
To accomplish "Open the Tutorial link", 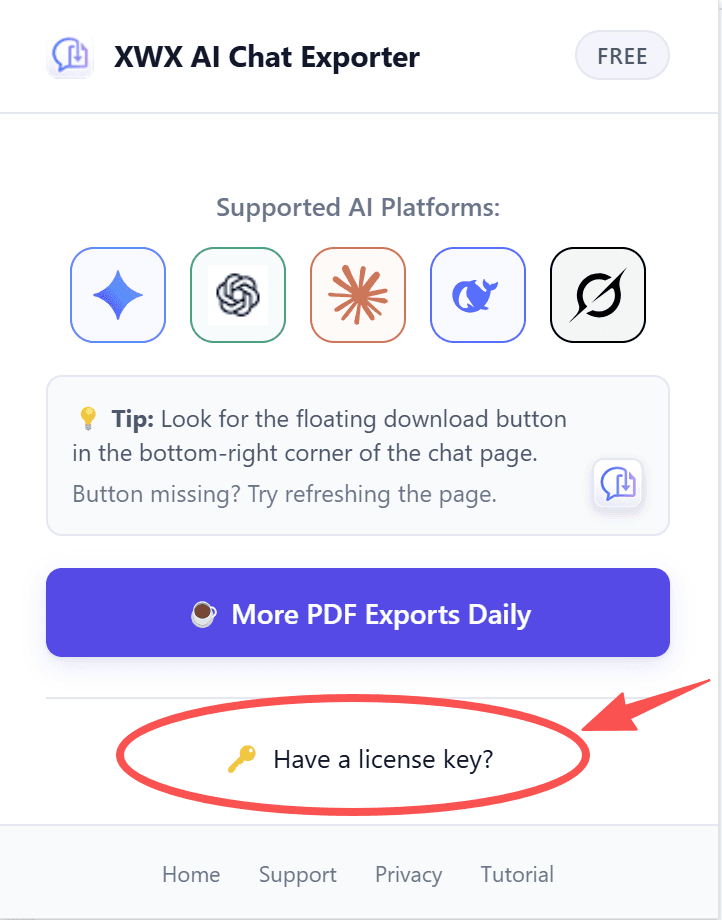I will (517, 874).
